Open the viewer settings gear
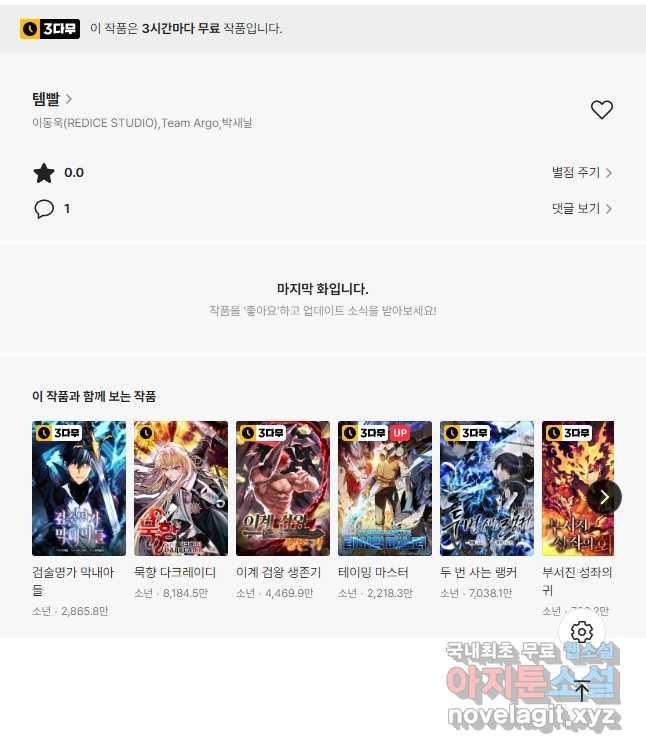This screenshot has width=646, height=754. pyautogui.click(x=582, y=632)
